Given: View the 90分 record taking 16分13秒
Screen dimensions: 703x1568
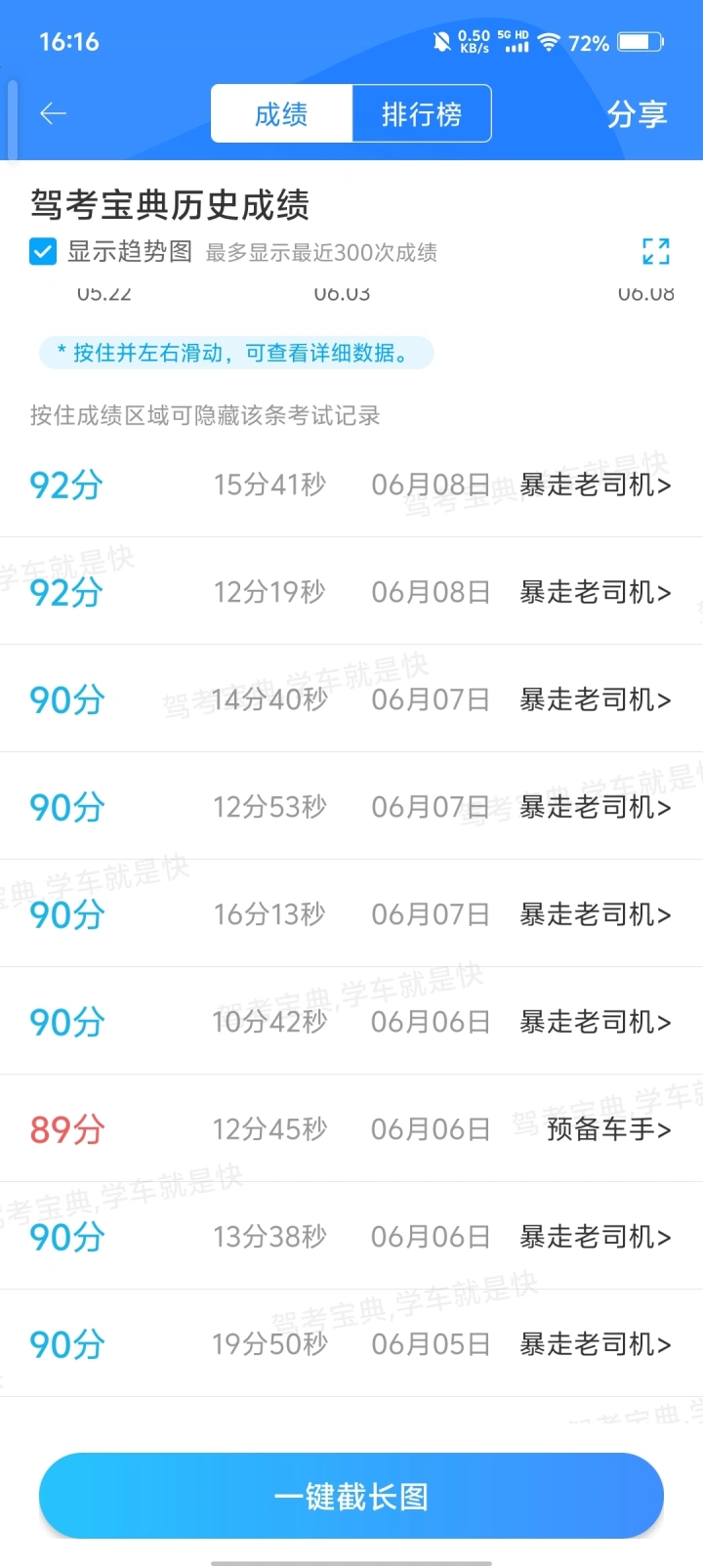Looking at the screenshot, I should point(351,914).
